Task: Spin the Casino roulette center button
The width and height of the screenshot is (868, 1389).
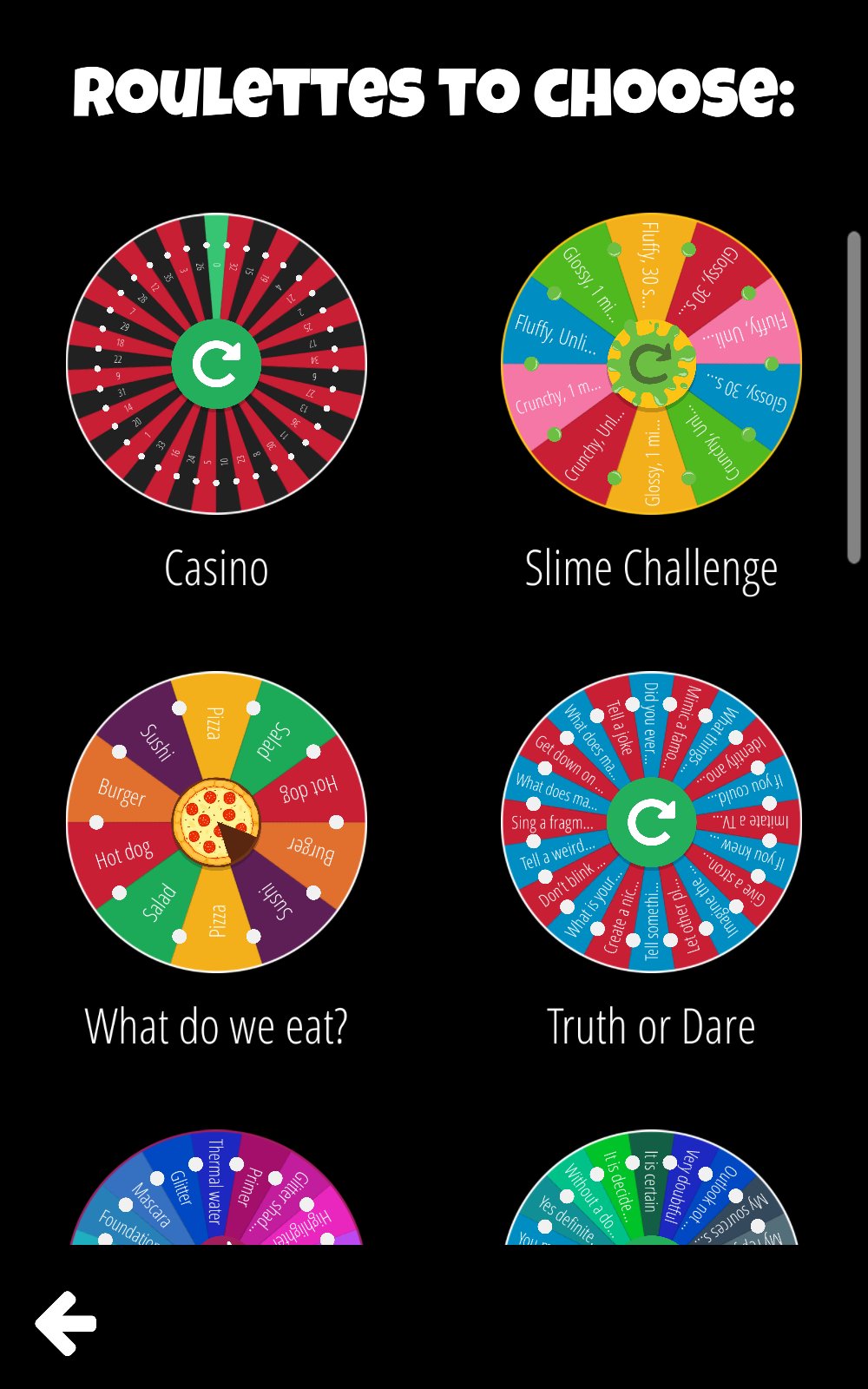Action: point(217,365)
